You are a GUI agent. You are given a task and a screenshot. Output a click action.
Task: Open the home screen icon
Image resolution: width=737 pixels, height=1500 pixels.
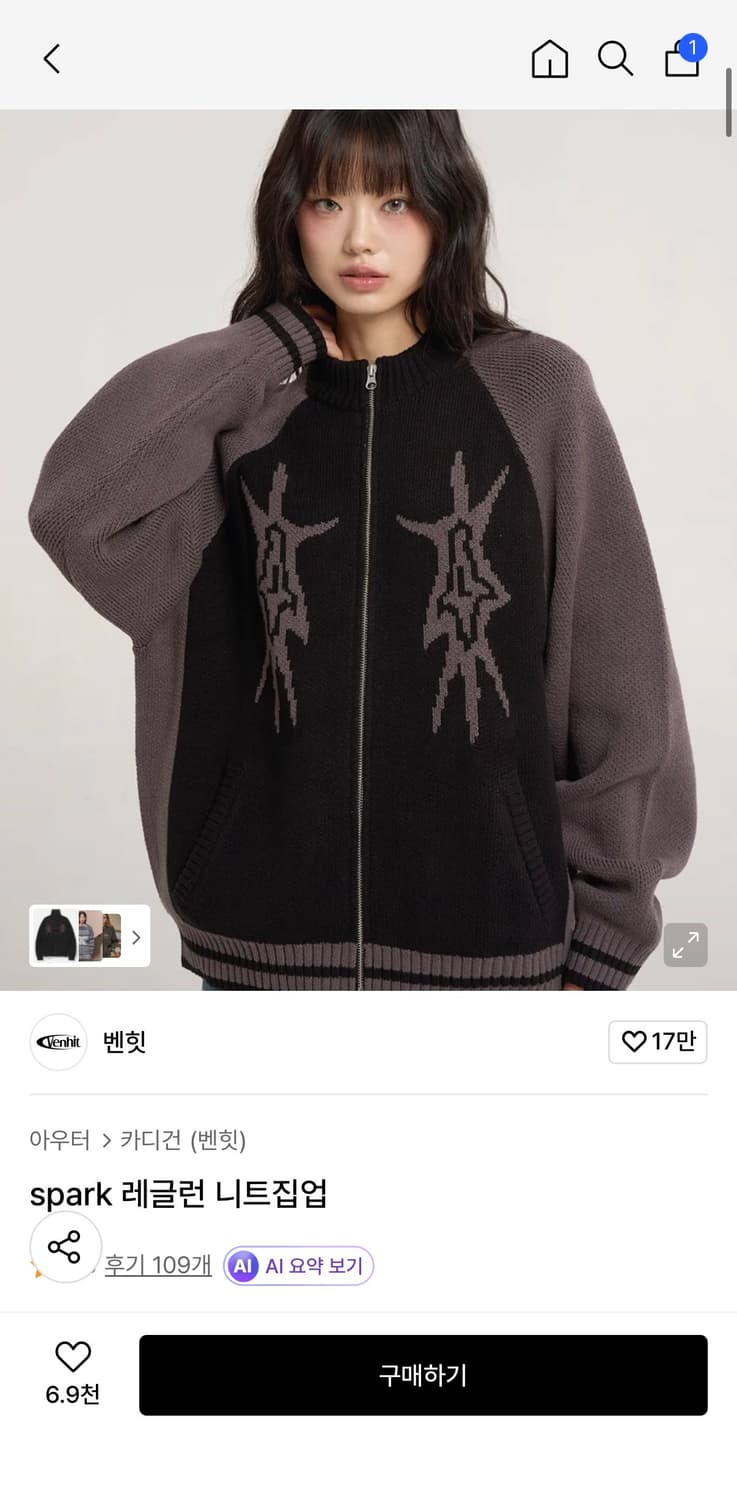pyautogui.click(x=549, y=59)
